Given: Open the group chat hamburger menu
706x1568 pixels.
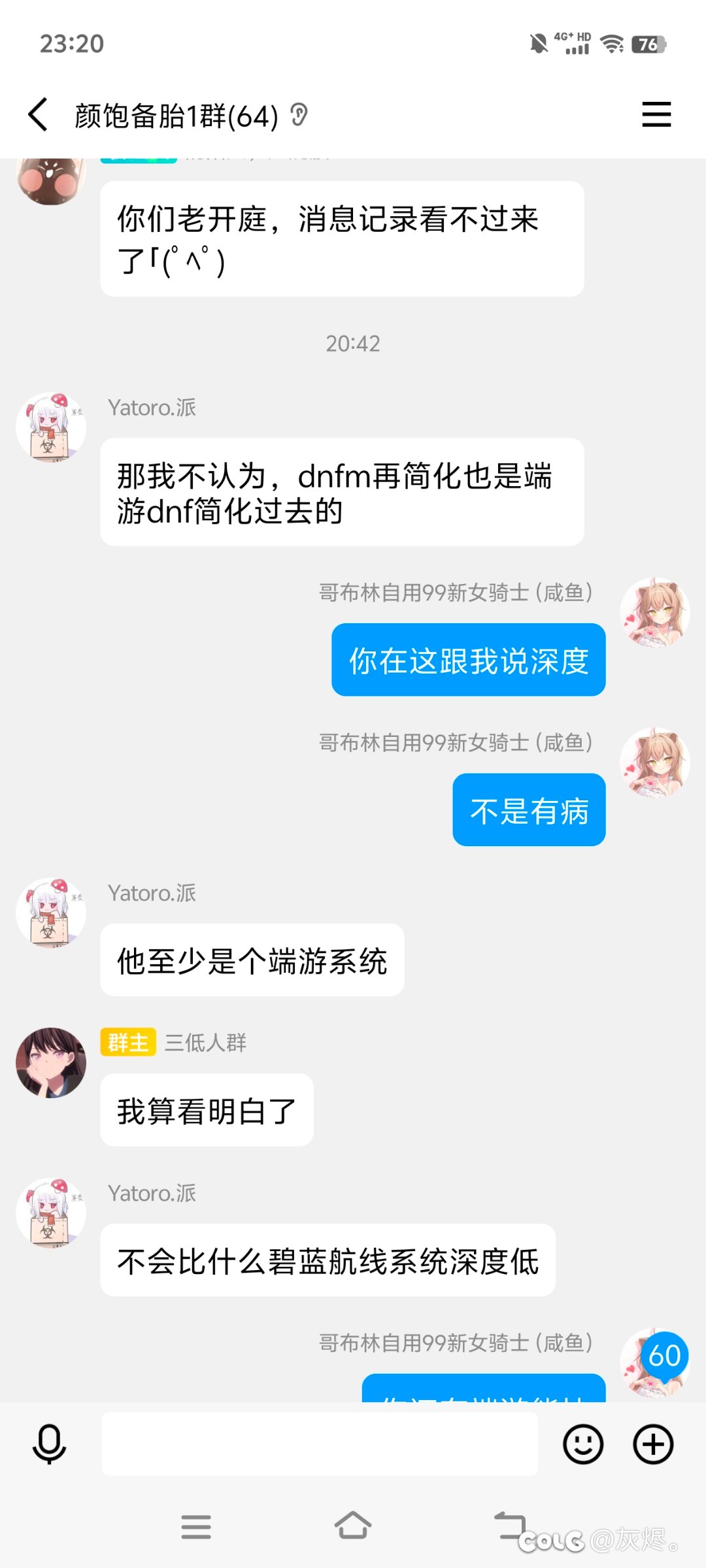Looking at the screenshot, I should point(656,114).
